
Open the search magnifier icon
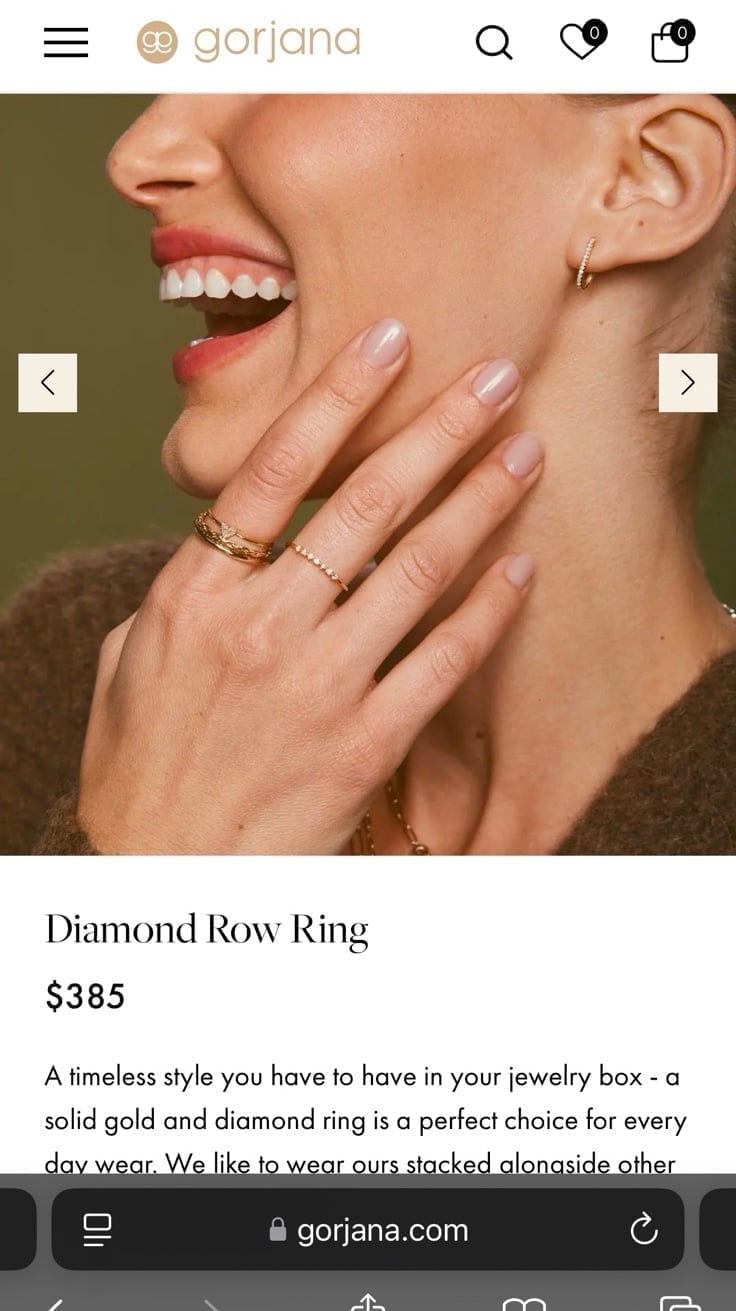coord(493,43)
